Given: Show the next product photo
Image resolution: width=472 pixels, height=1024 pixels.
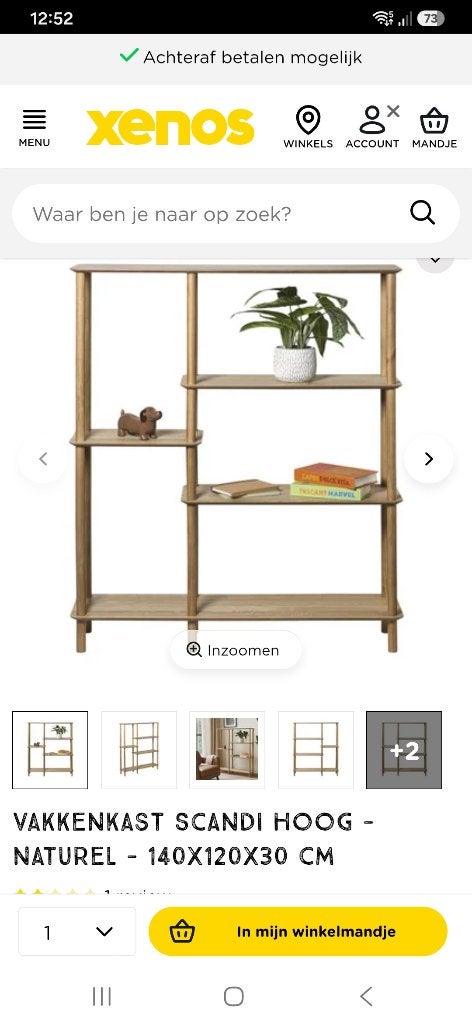Looking at the screenshot, I should click(x=428, y=459).
